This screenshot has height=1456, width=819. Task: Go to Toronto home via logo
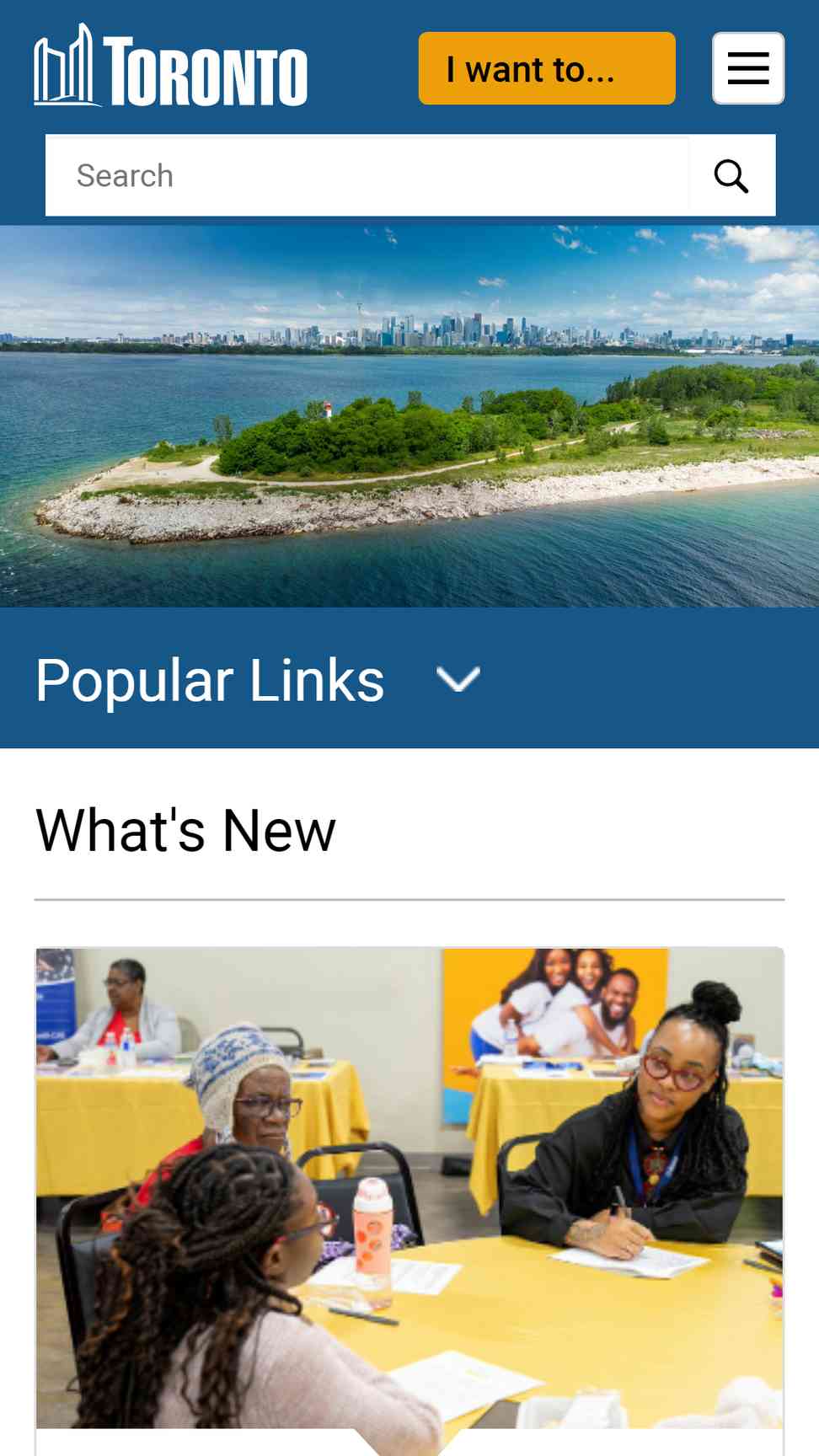click(171, 67)
